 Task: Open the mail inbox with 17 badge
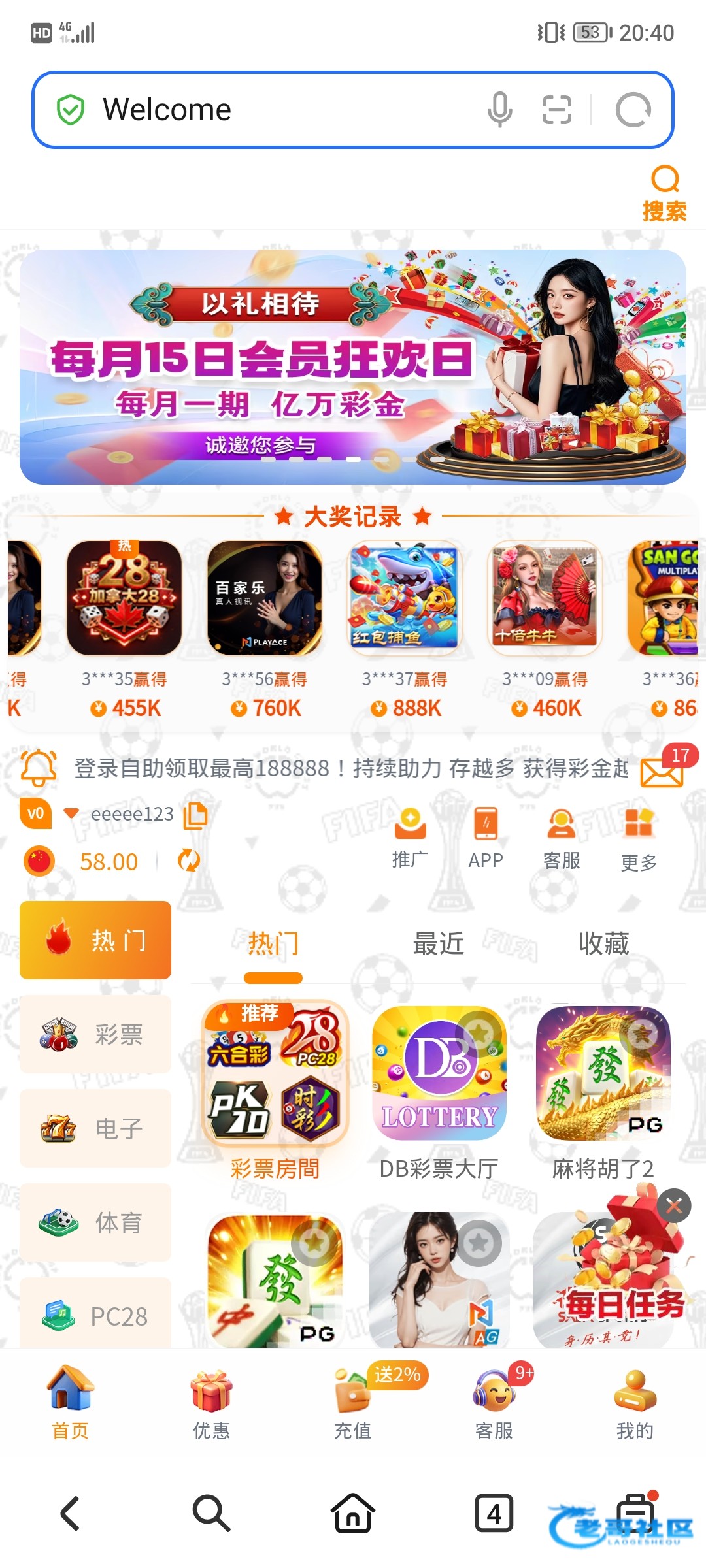662,771
